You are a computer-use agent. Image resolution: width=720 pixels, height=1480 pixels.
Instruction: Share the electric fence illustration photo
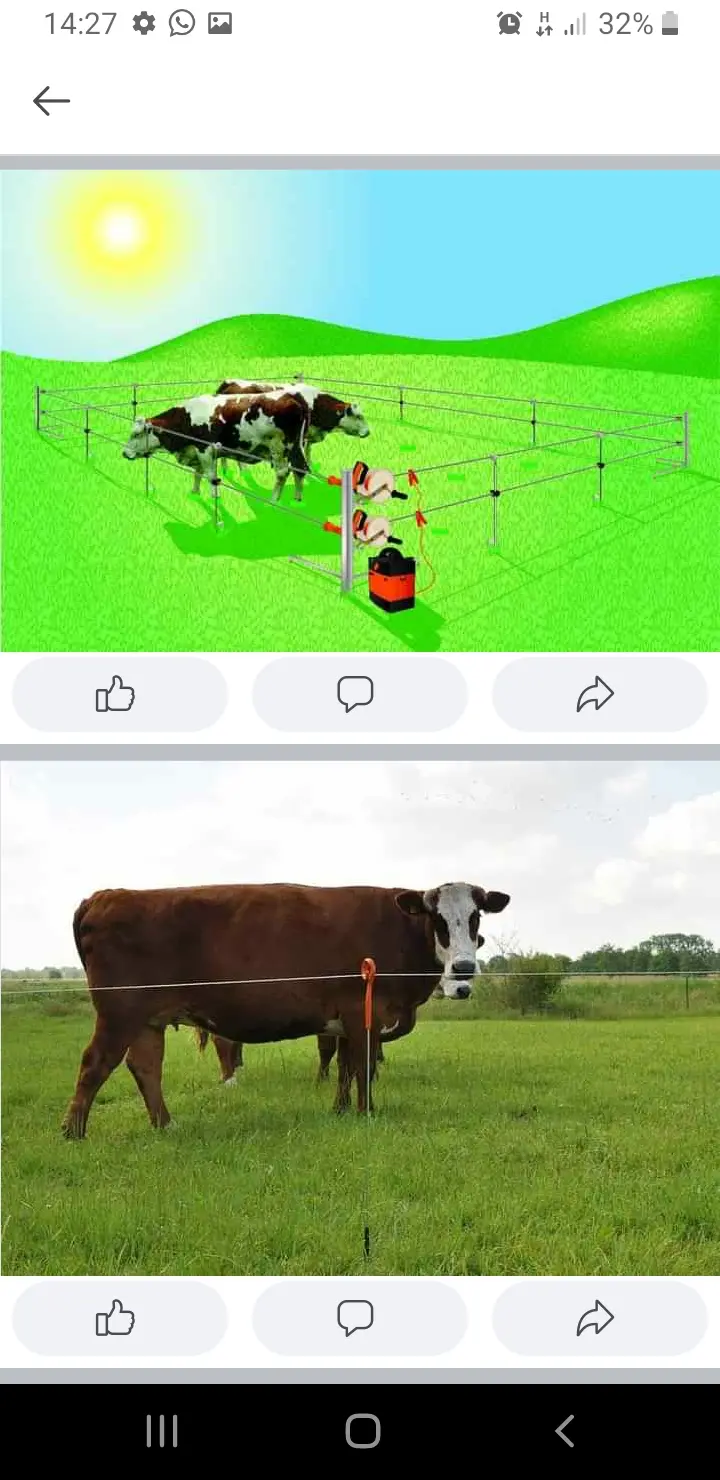point(600,694)
